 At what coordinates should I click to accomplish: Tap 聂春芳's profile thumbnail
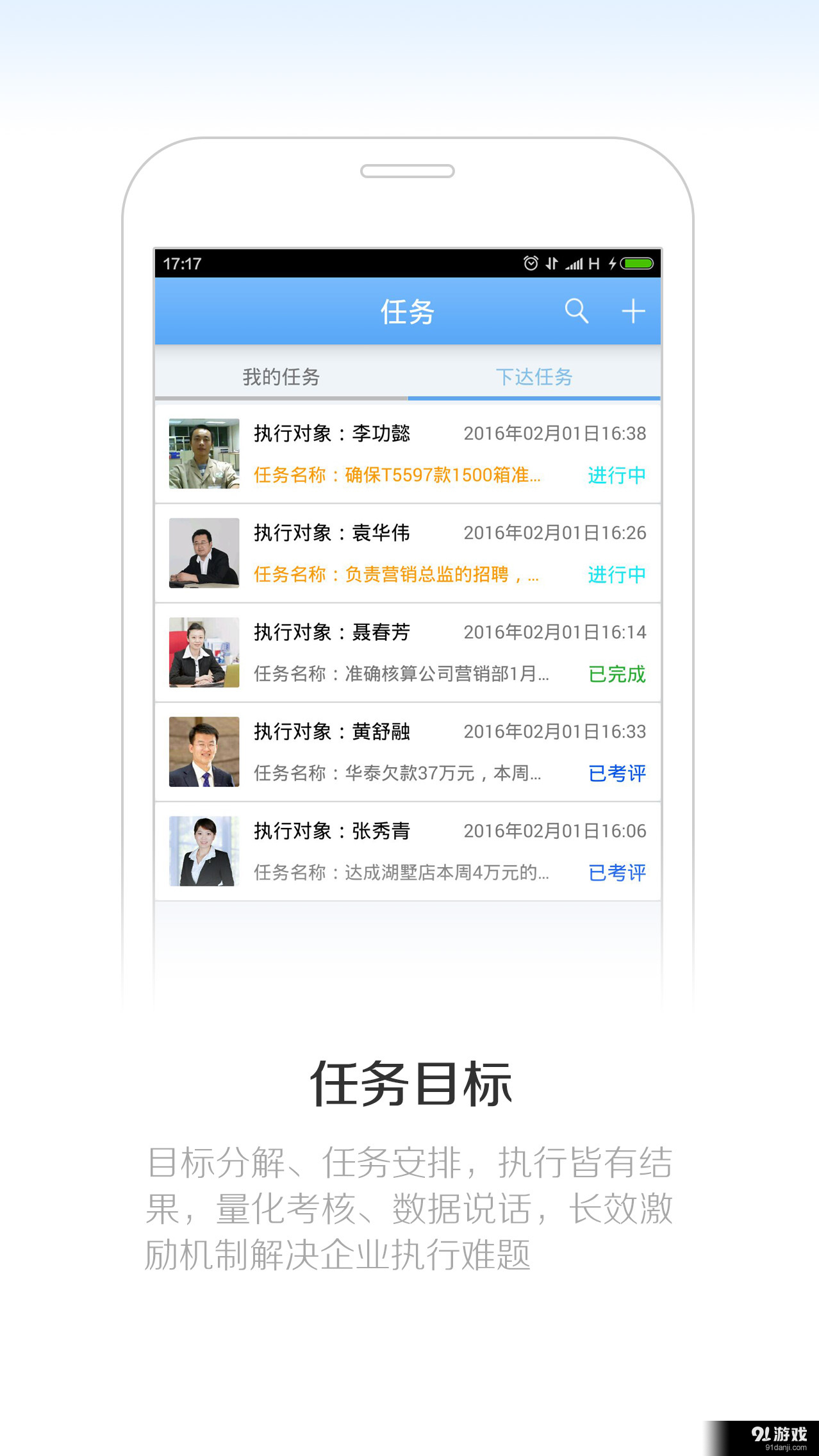coord(203,652)
